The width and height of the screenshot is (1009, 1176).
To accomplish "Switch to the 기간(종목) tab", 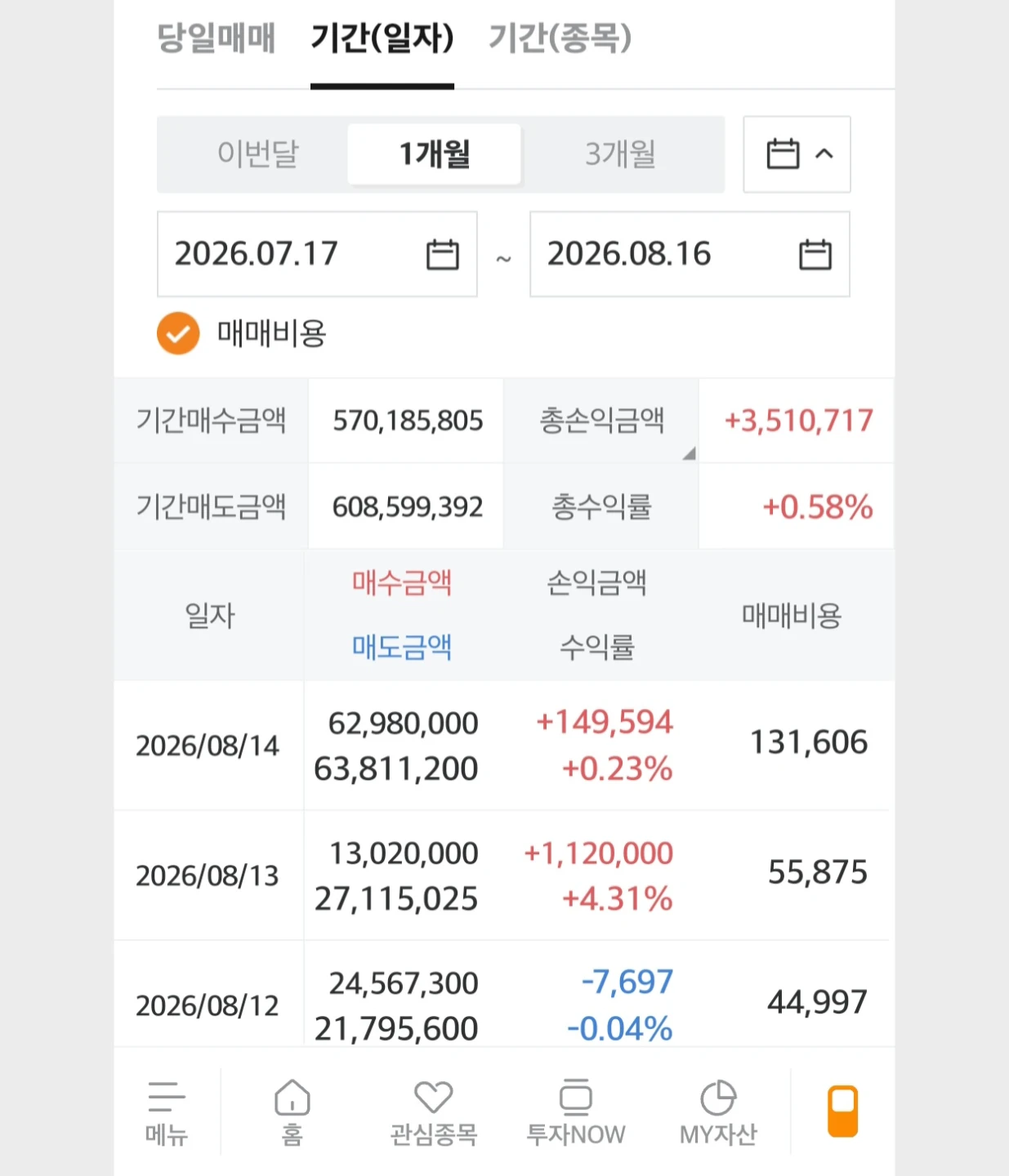I will coord(560,38).
